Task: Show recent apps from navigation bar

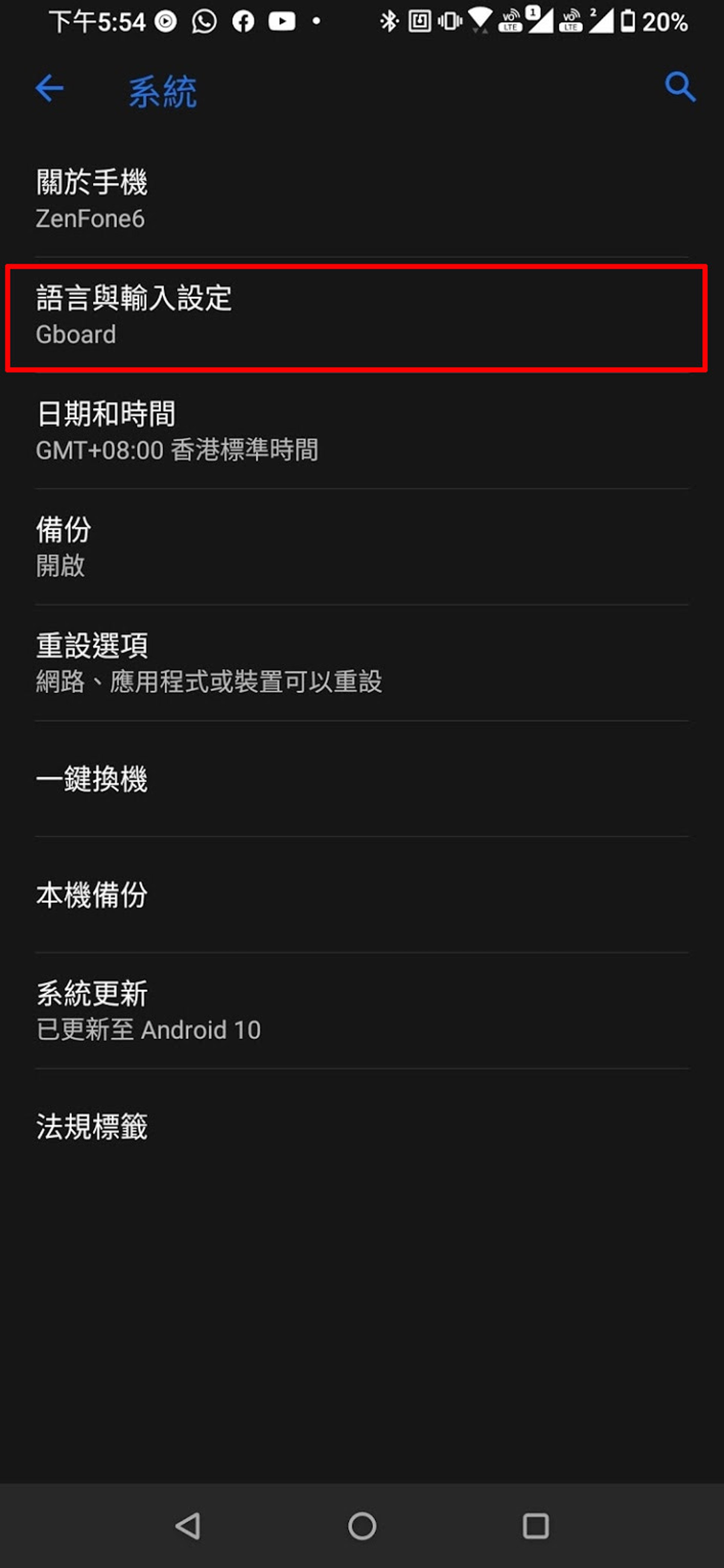Action: 535,1526
